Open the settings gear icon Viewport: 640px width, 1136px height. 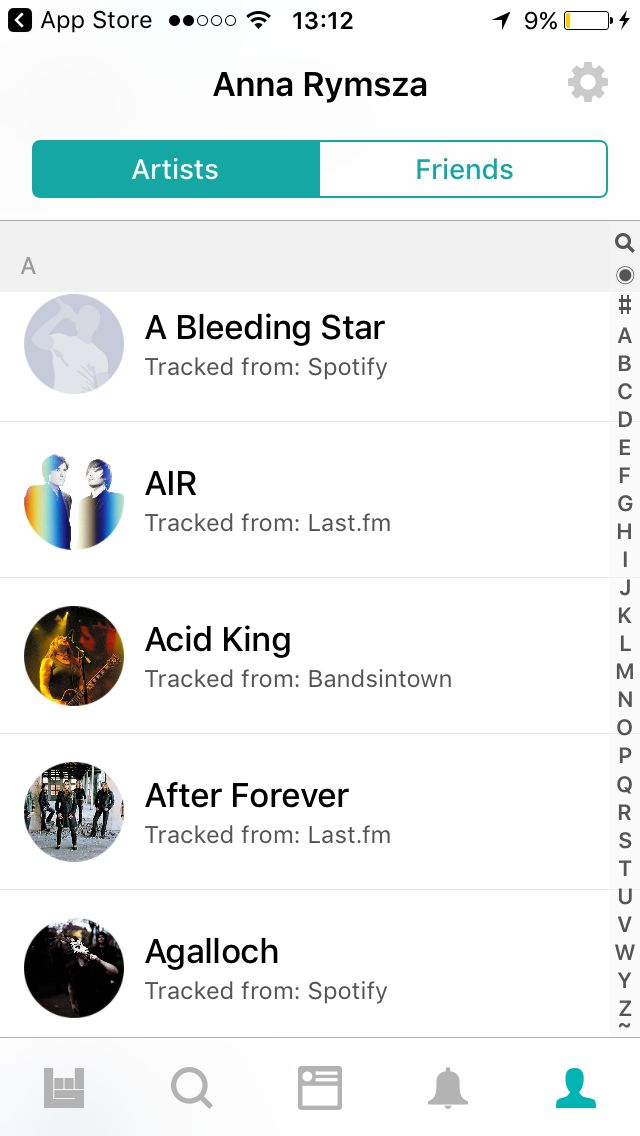pyautogui.click(x=587, y=83)
